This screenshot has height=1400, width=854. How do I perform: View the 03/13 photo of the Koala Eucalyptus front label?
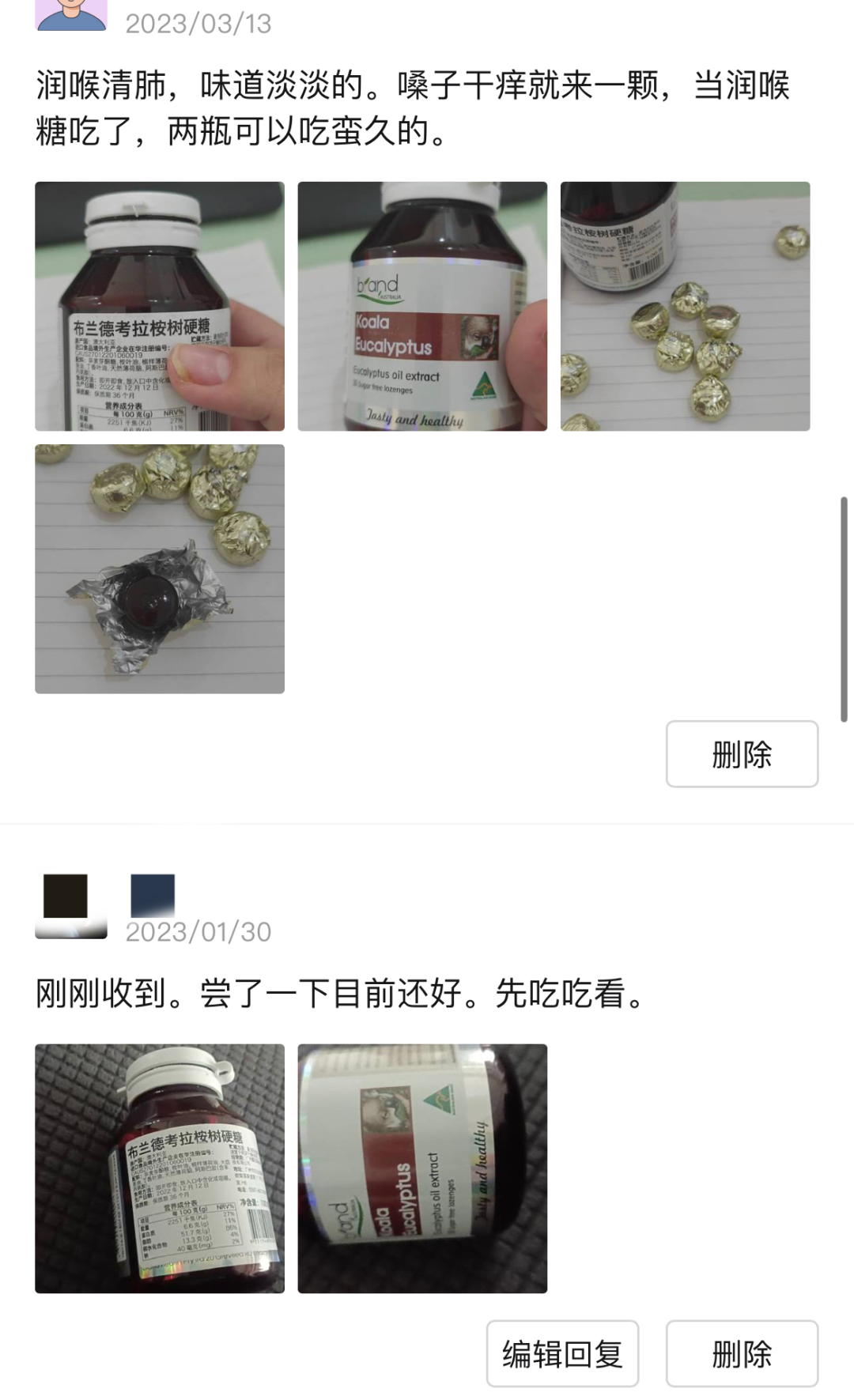click(x=422, y=307)
